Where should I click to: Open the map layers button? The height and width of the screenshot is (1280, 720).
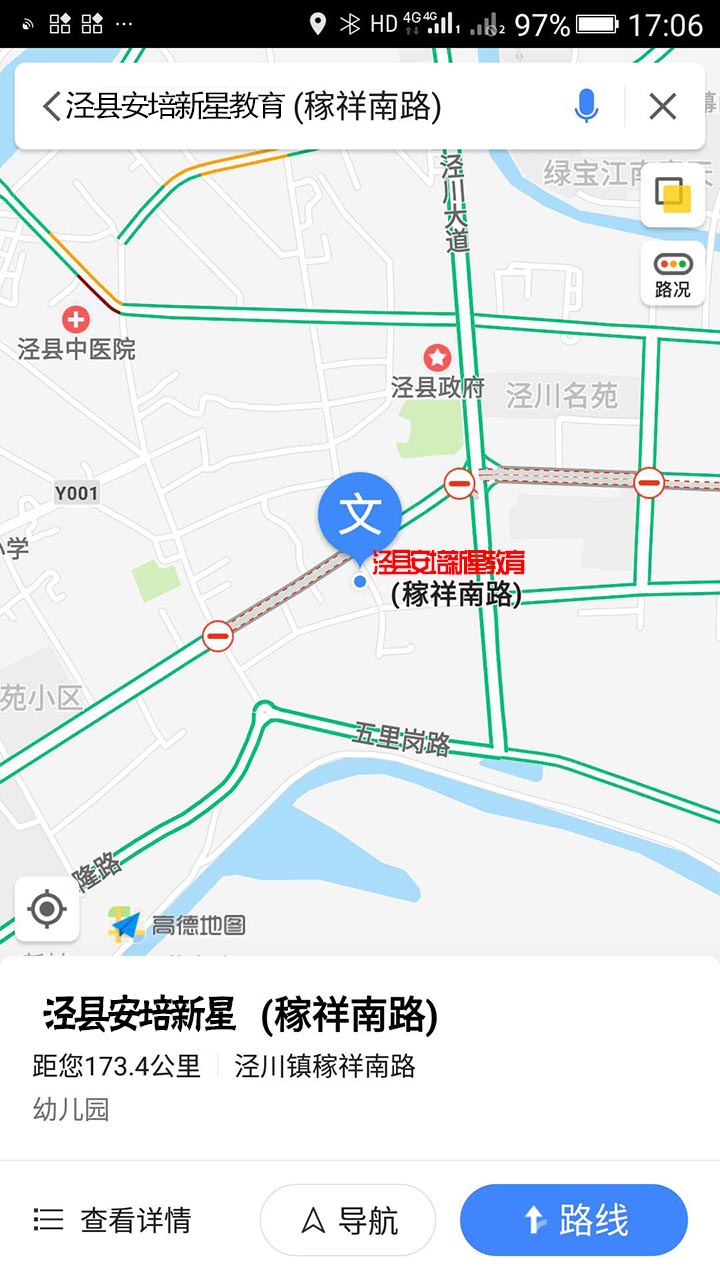[x=673, y=194]
